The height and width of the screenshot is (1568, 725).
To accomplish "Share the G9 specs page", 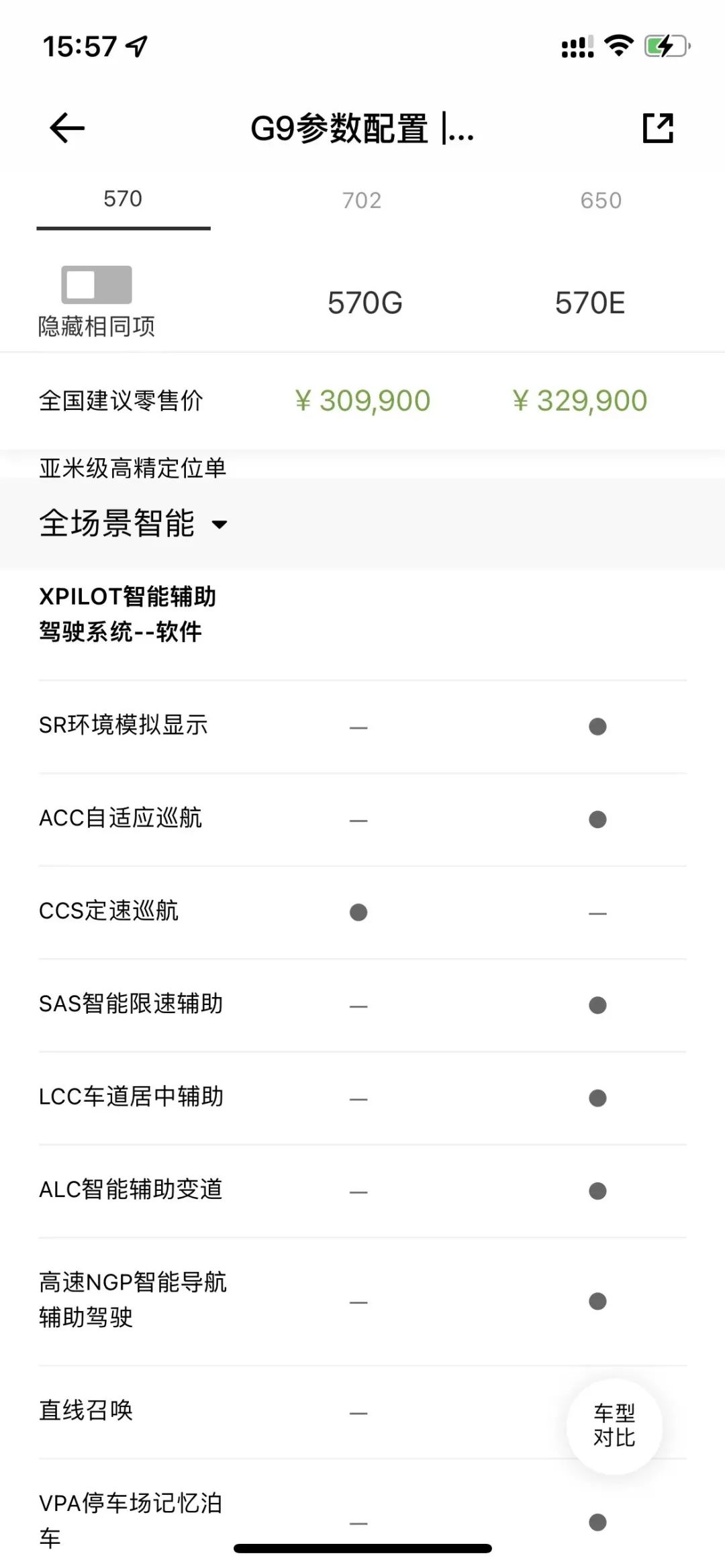I will (x=658, y=127).
